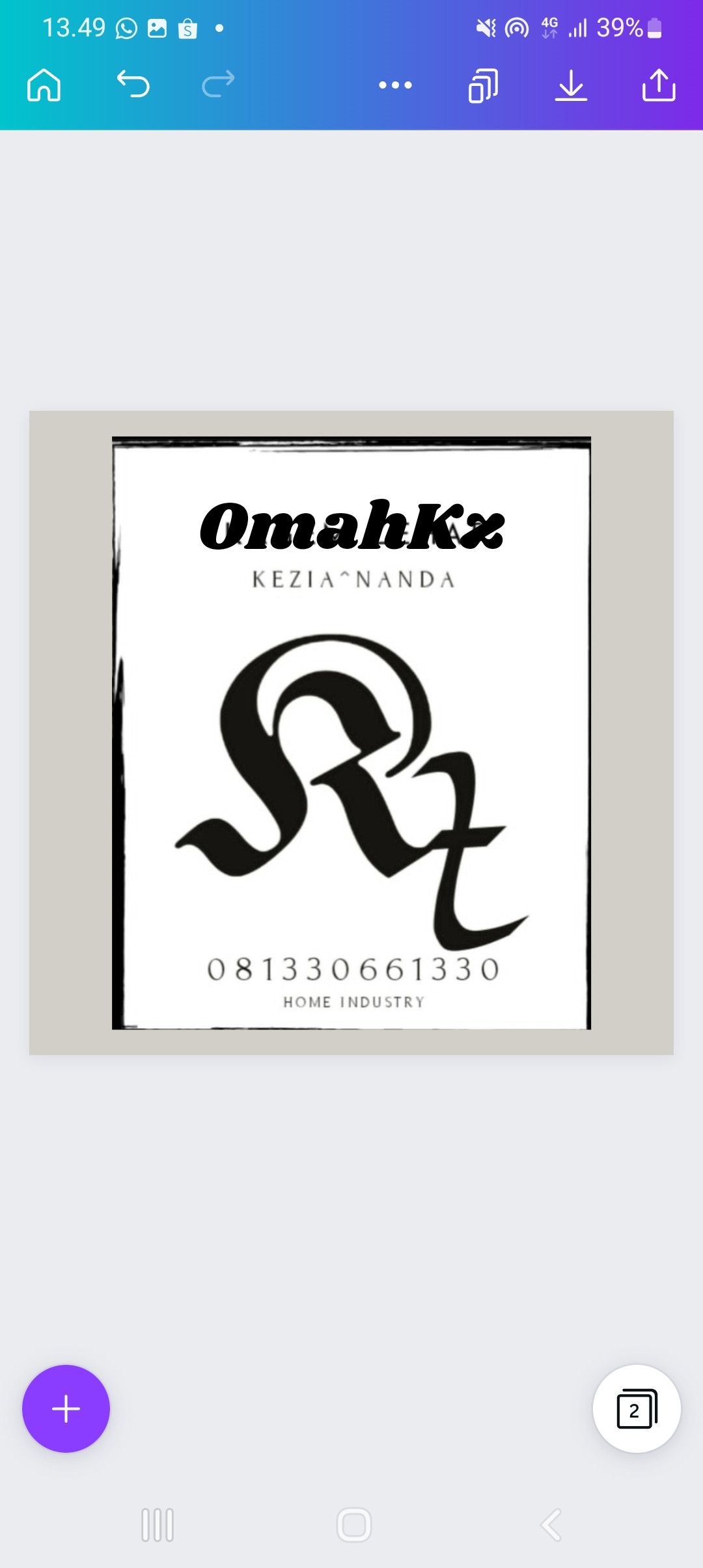703x1568 pixels.
Task: Go back using system navigation
Action: pos(551,1525)
